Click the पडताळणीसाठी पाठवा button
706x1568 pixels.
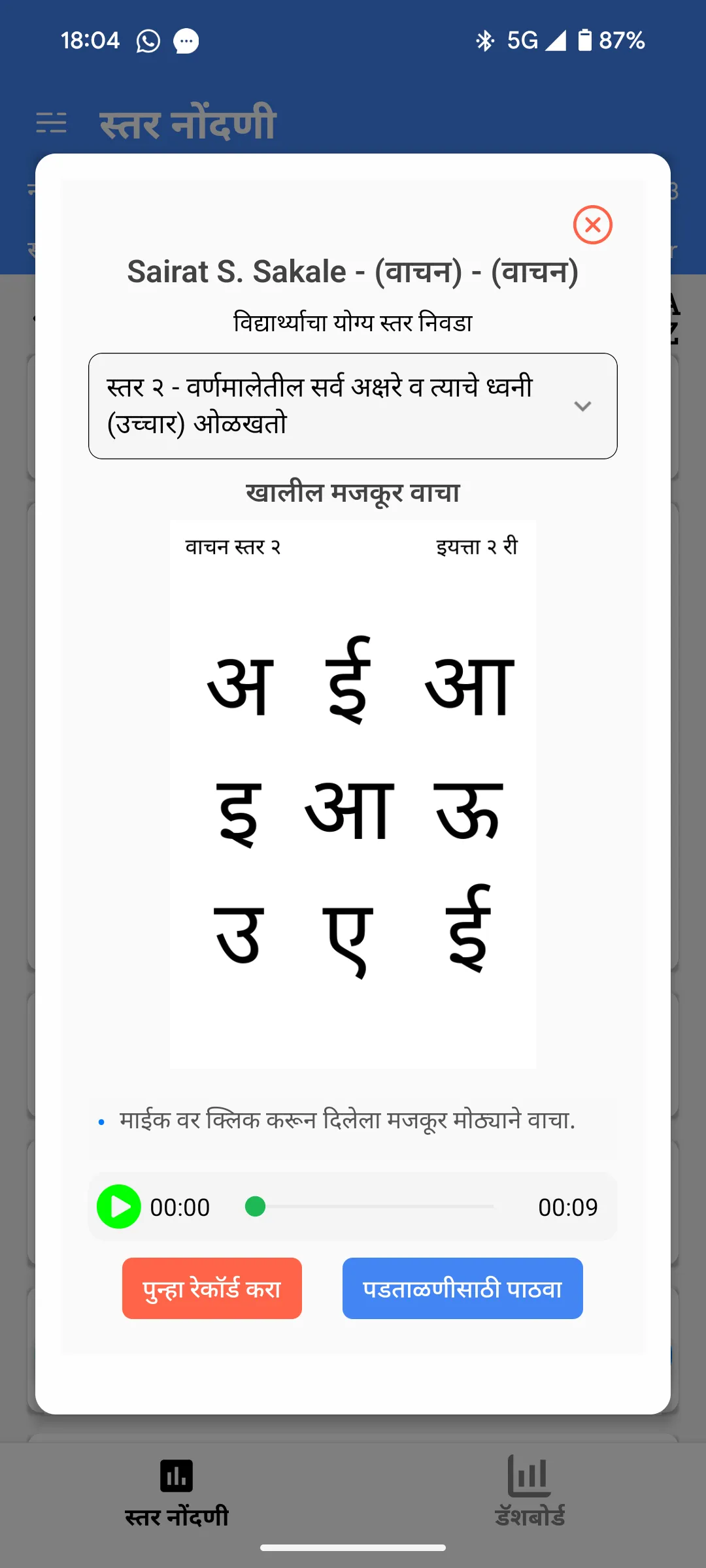click(462, 1288)
